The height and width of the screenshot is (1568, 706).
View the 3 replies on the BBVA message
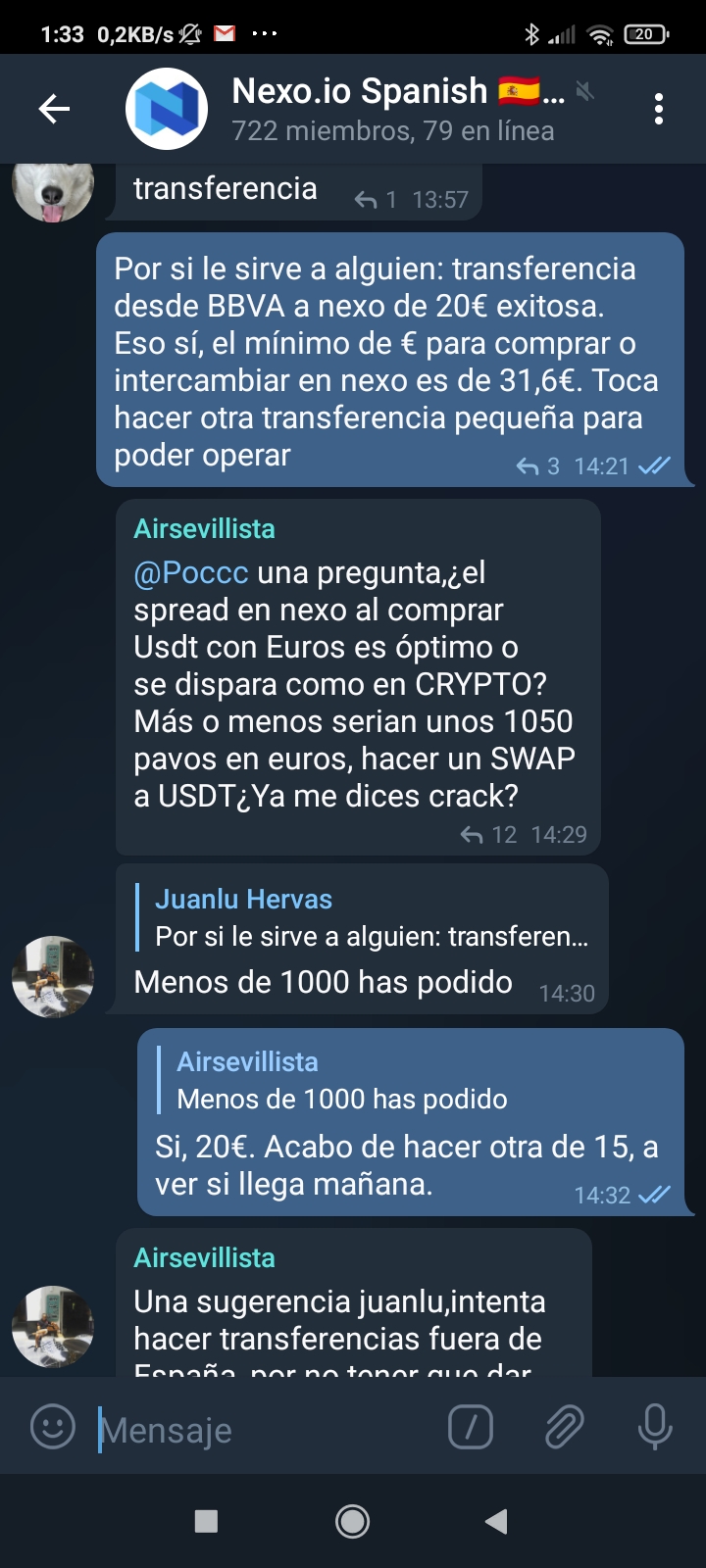pos(538,466)
